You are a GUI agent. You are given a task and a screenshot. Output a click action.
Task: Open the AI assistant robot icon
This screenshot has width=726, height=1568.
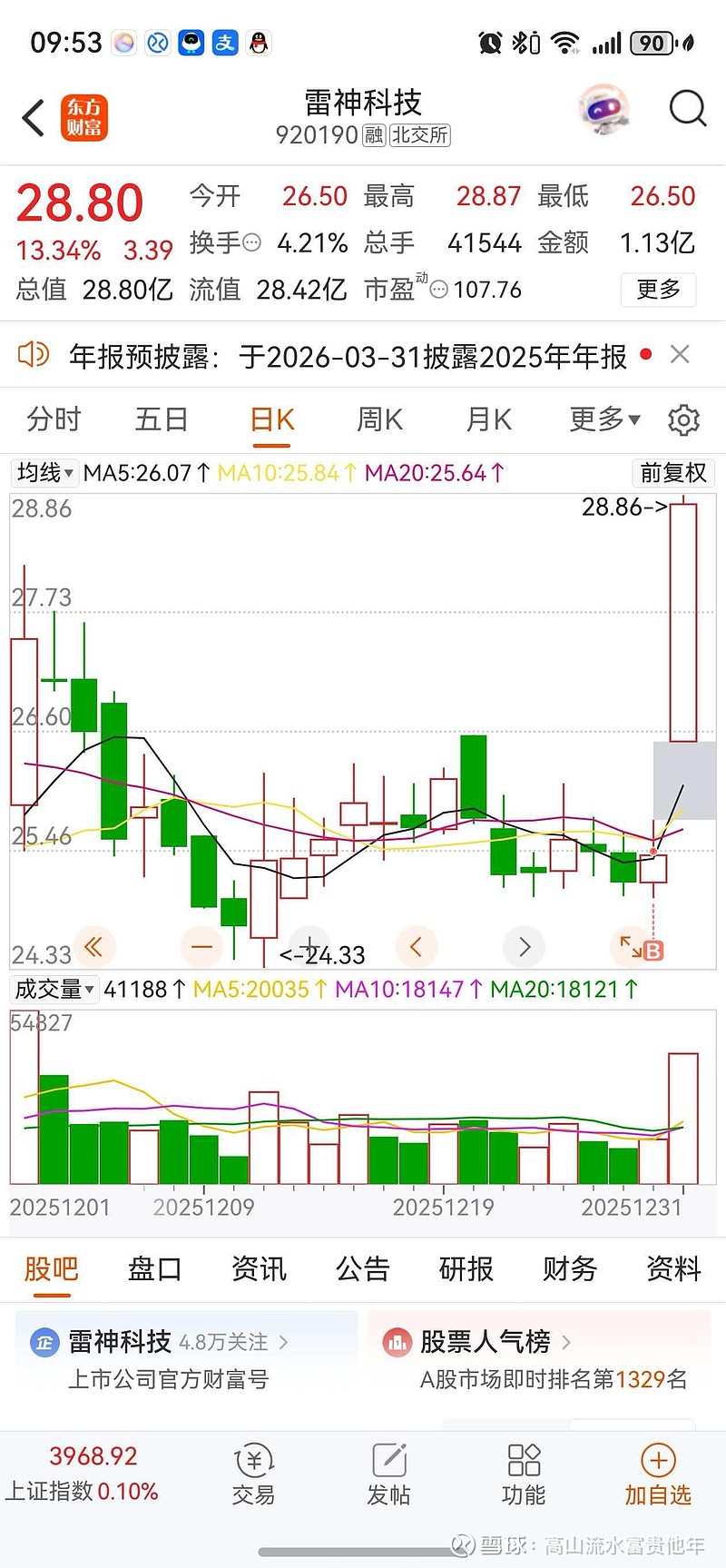604,109
